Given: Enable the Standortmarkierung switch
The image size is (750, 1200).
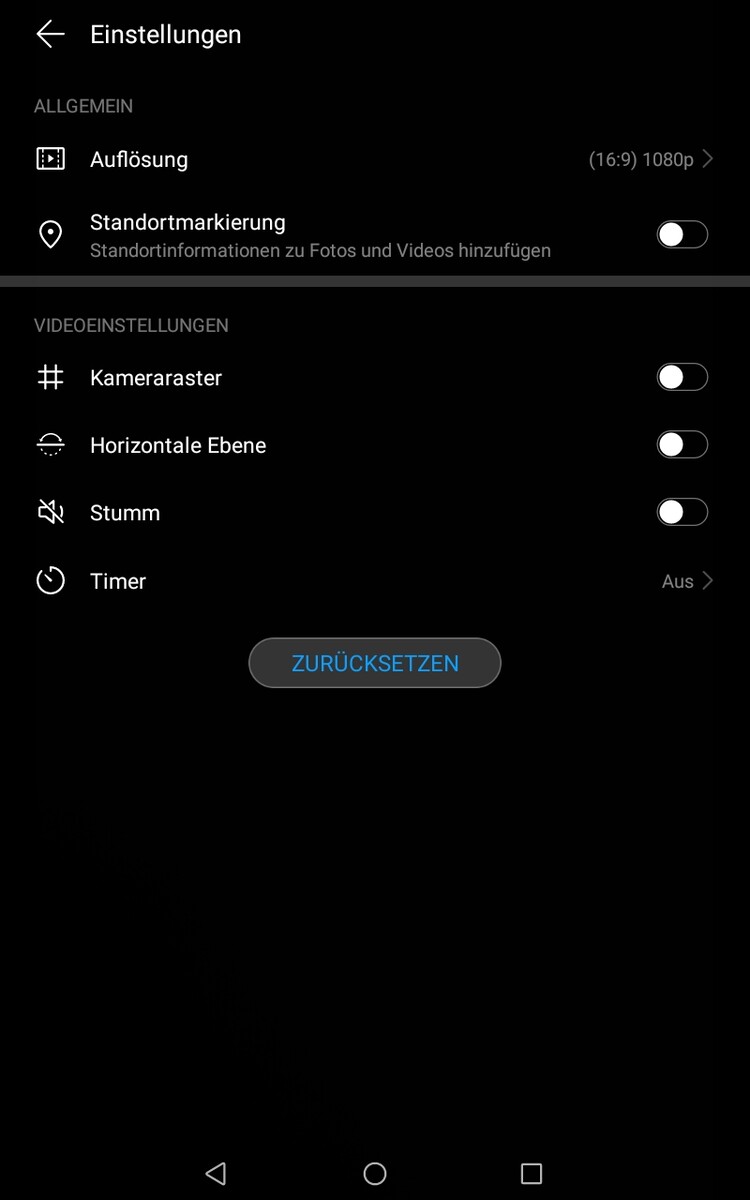Looking at the screenshot, I should [x=682, y=234].
